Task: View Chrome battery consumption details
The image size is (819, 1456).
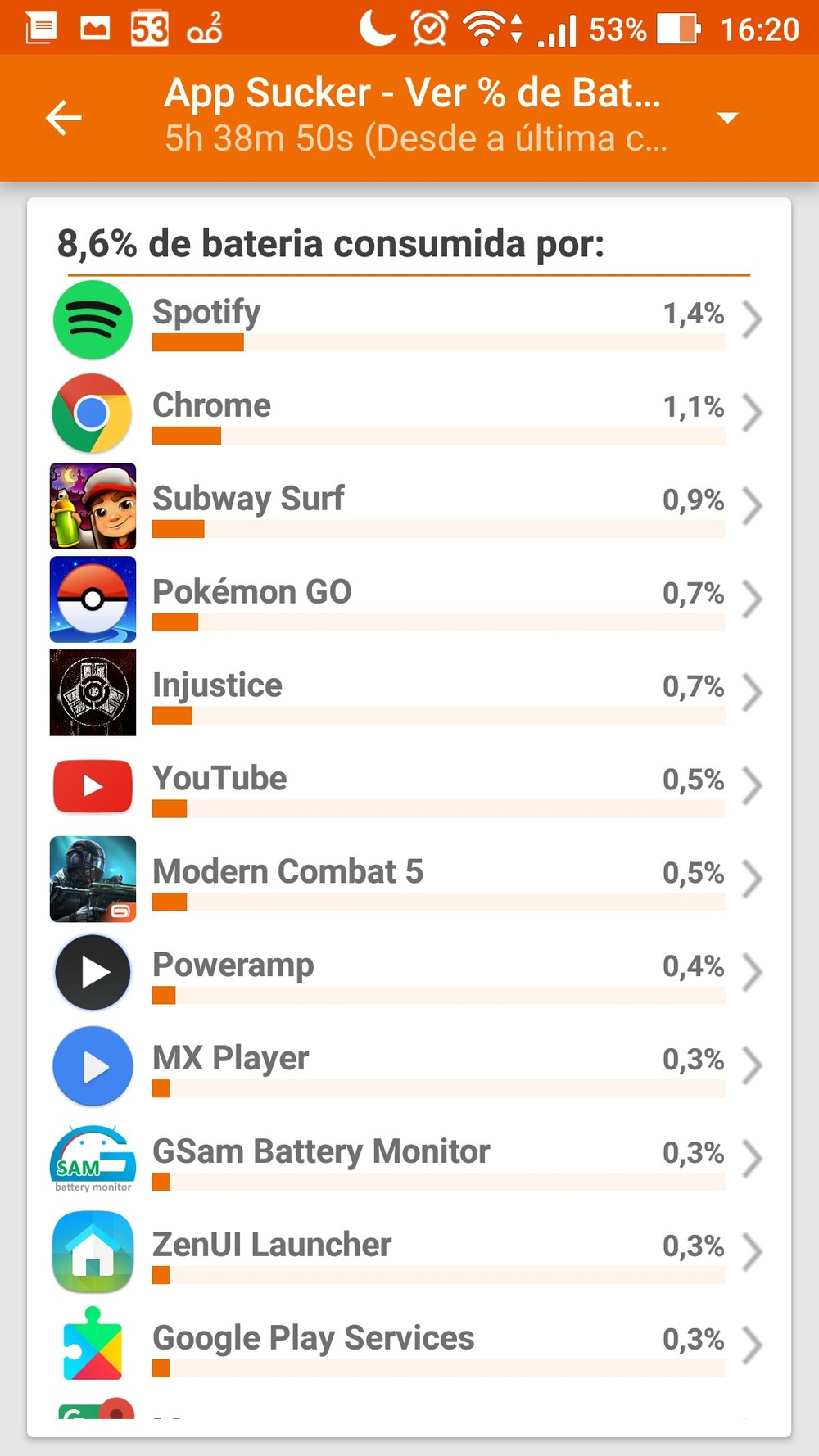Action: click(x=409, y=413)
